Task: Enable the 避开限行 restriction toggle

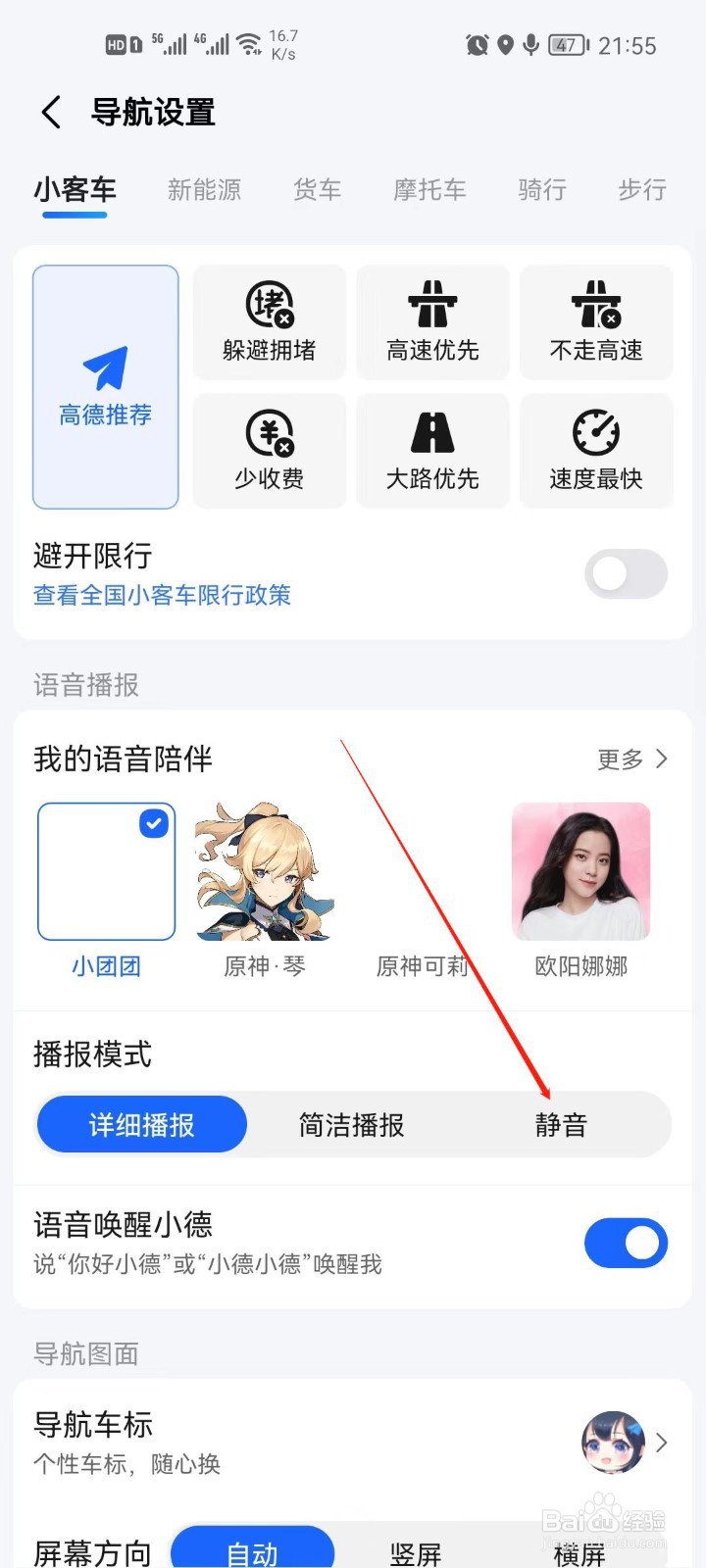Action: tap(626, 574)
